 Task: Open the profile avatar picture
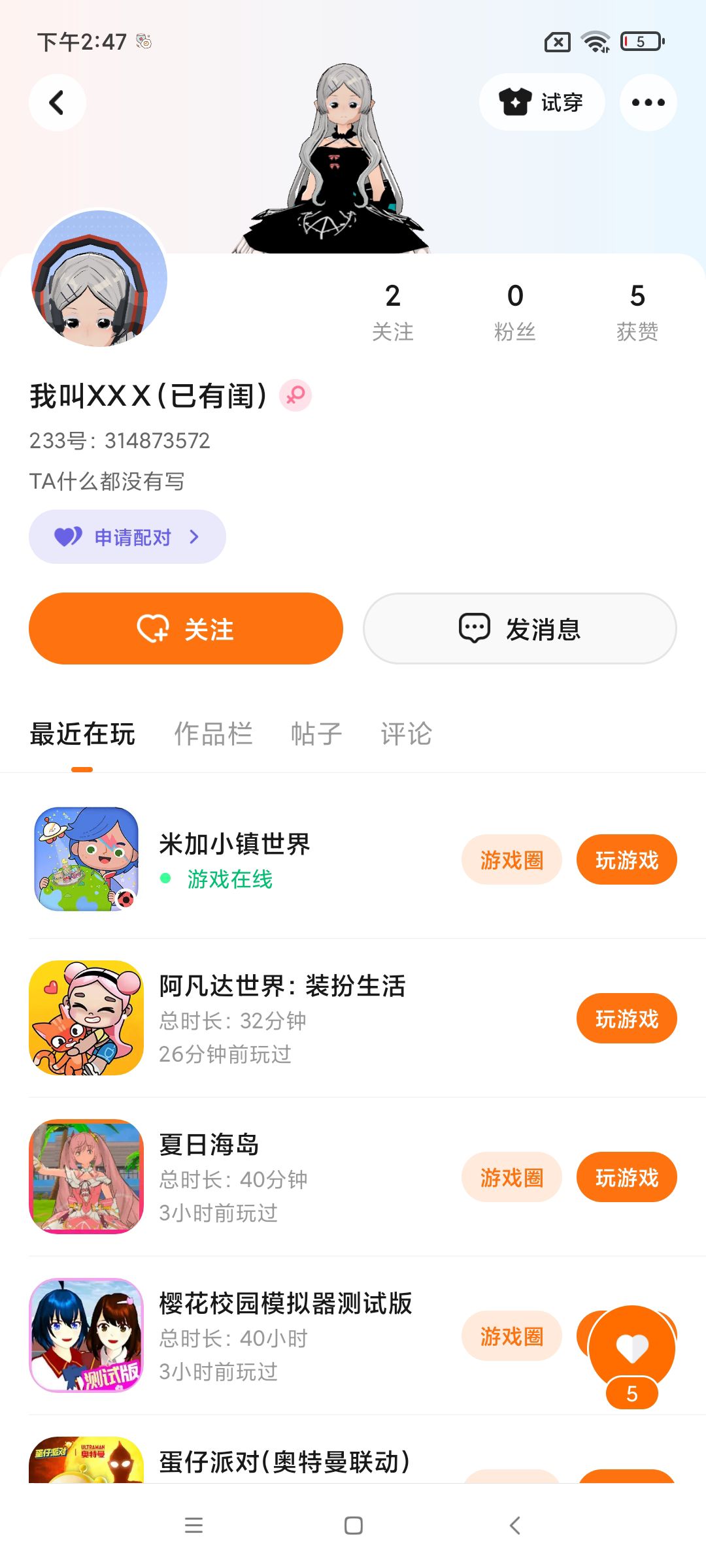(x=99, y=279)
